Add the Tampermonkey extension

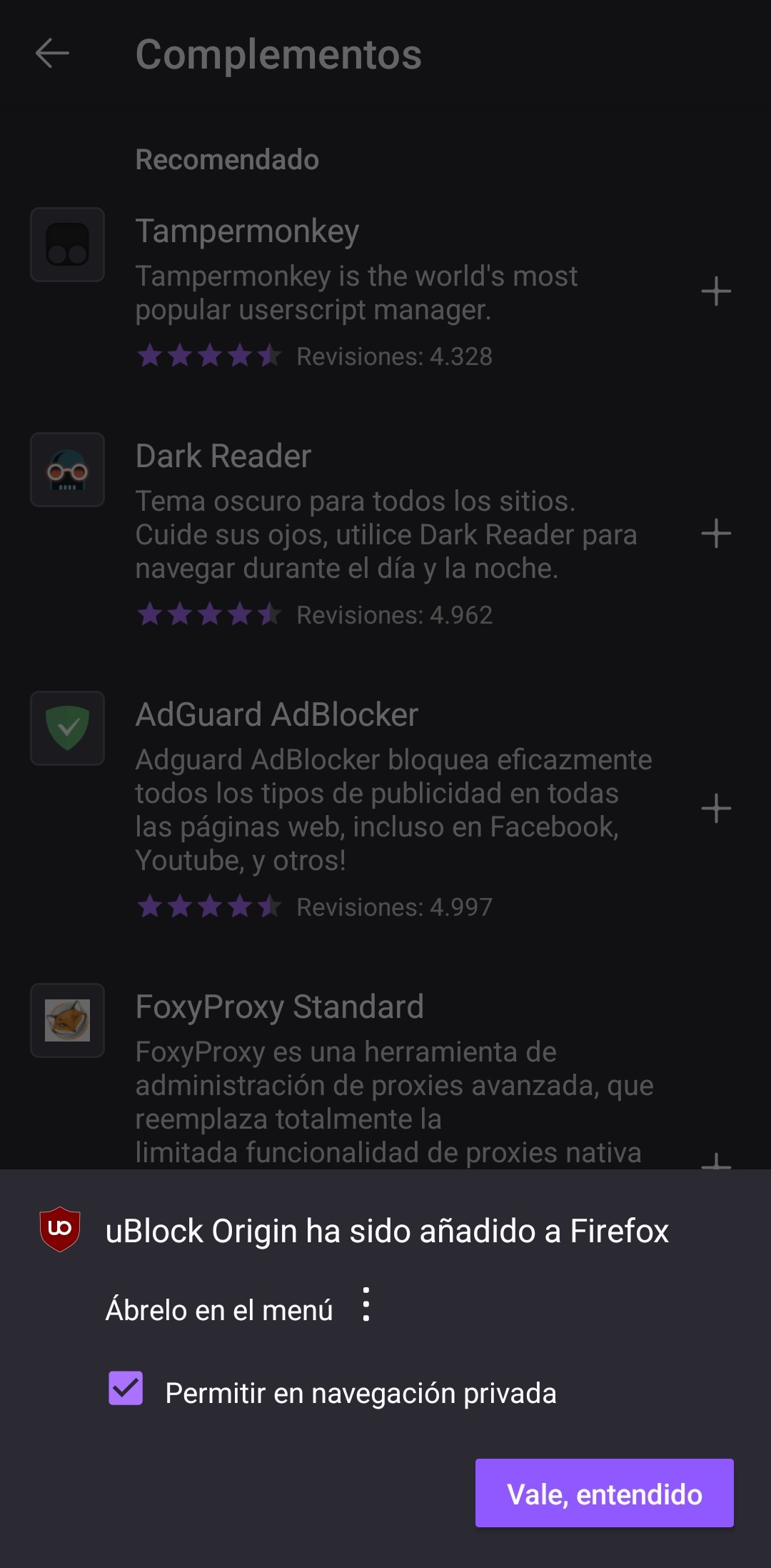pyautogui.click(x=716, y=291)
